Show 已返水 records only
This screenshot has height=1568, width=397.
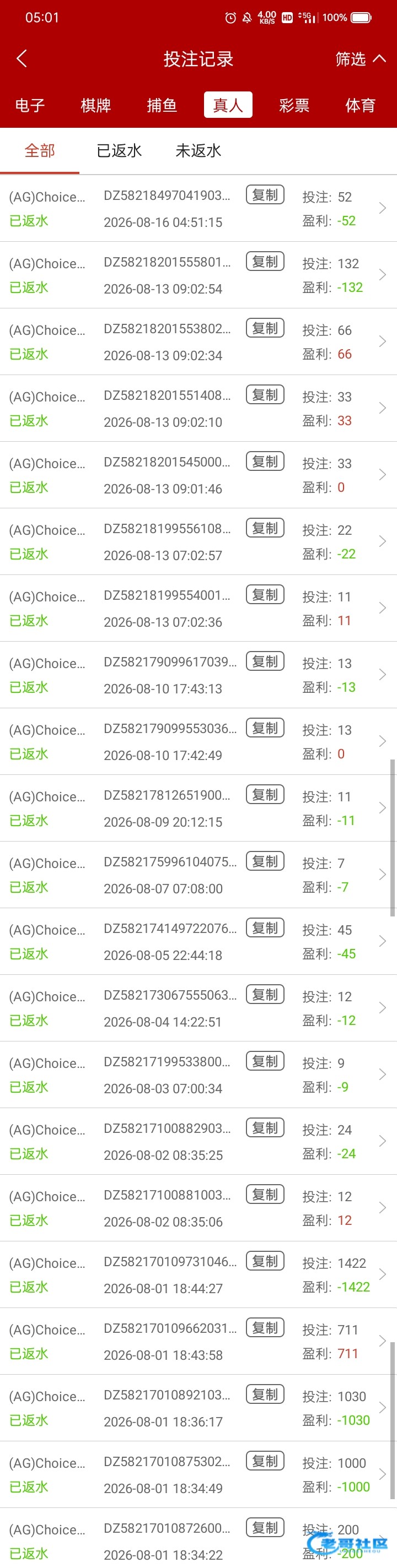[x=119, y=150]
